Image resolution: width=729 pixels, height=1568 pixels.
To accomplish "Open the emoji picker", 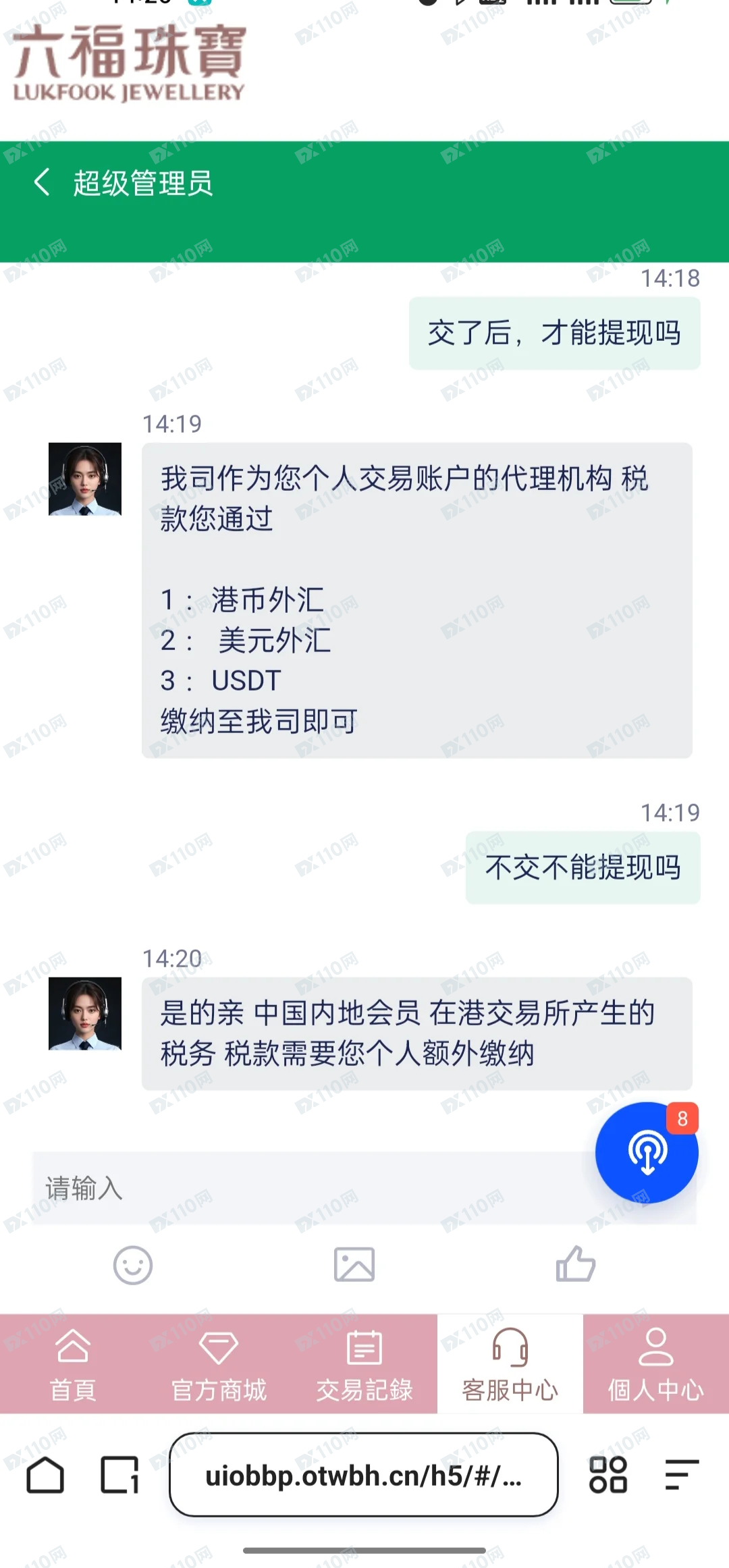I will click(x=132, y=1265).
